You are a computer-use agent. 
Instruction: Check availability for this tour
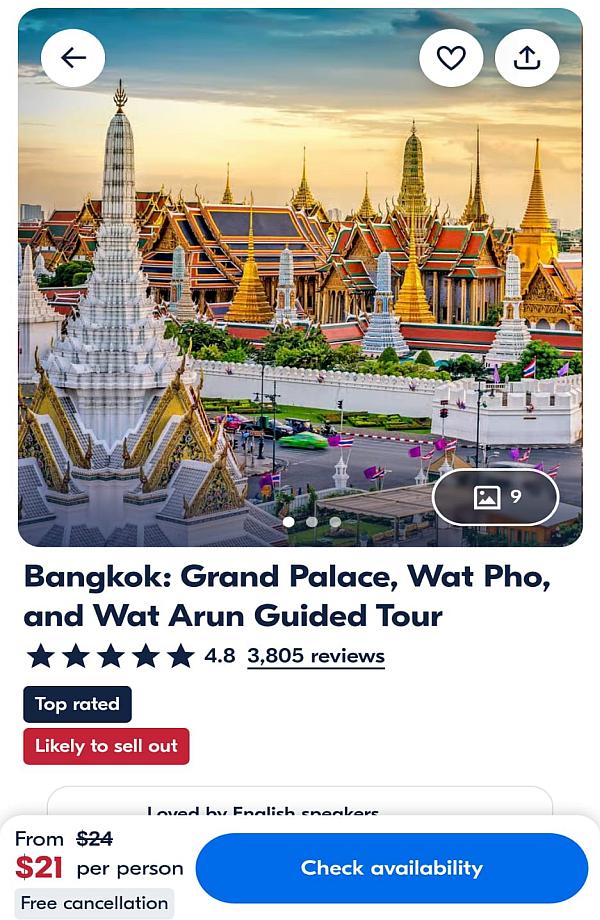tap(391, 868)
